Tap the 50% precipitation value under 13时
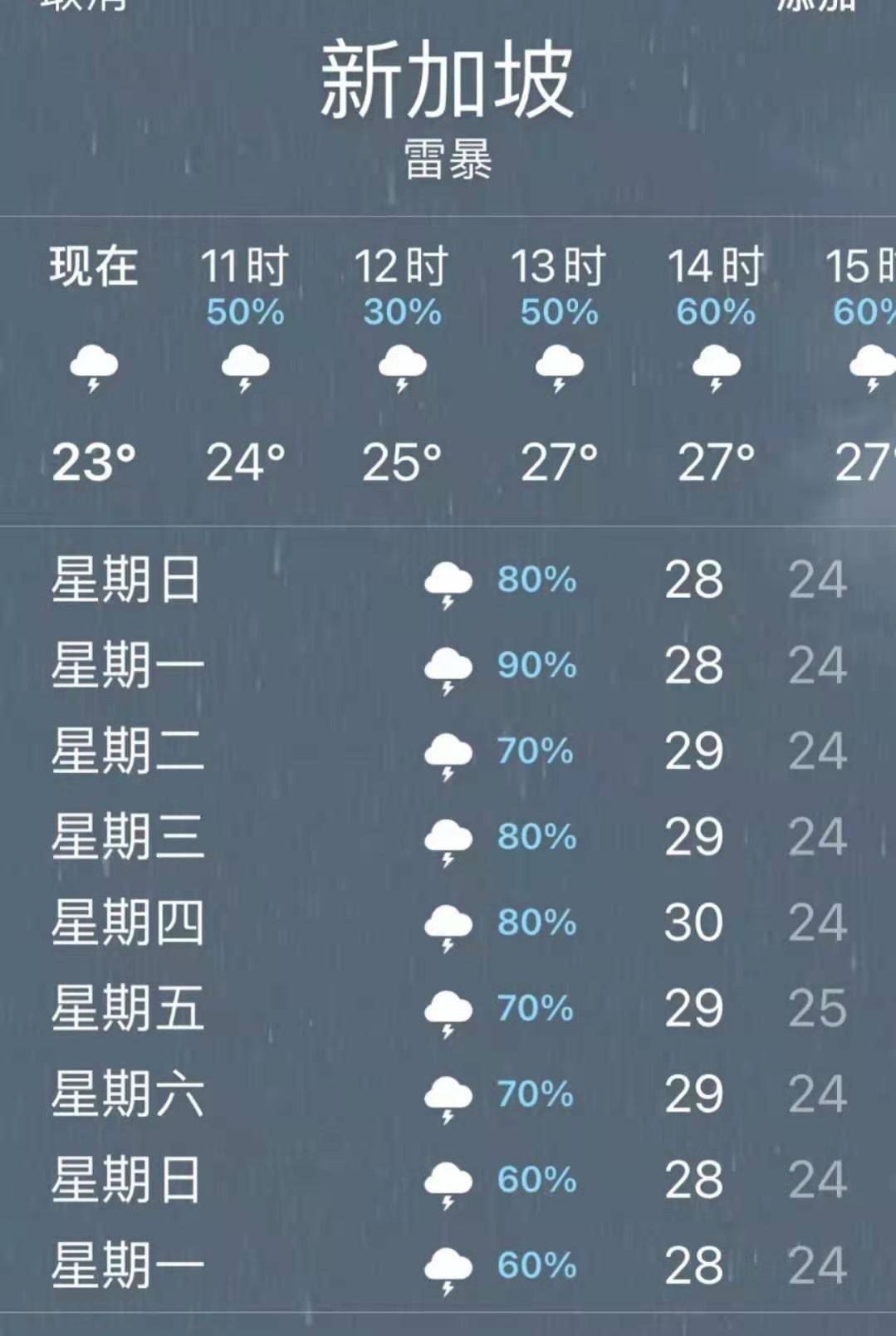Image resolution: width=896 pixels, height=1336 pixels. click(x=558, y=314)
